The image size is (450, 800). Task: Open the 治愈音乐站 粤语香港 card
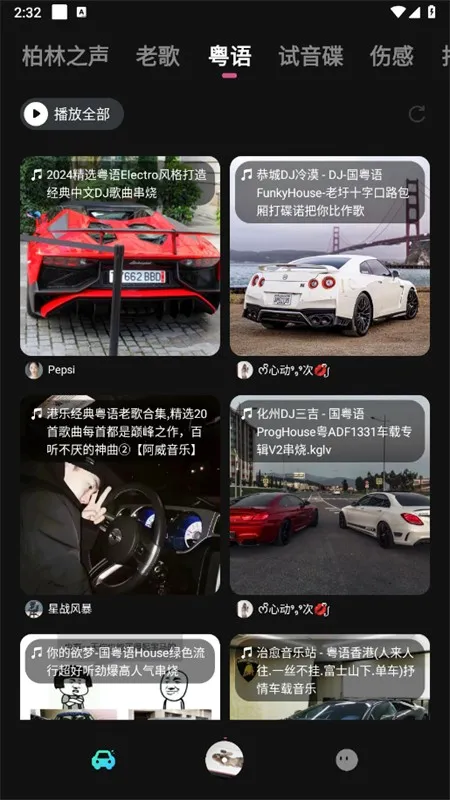pos(330,677)
